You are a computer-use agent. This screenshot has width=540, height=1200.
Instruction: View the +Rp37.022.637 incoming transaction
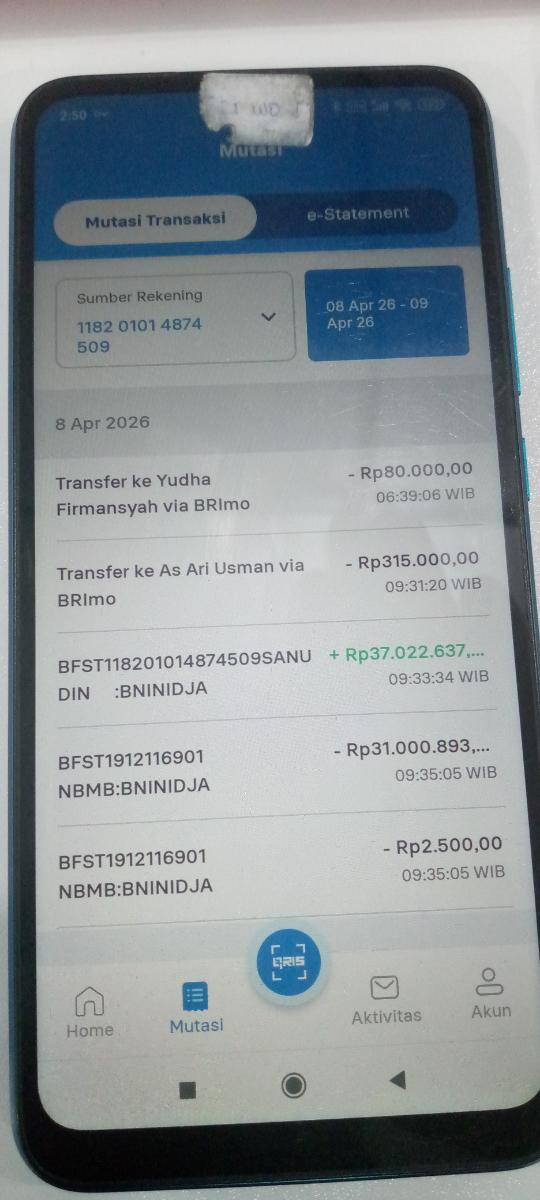click(x=273, y=674)
